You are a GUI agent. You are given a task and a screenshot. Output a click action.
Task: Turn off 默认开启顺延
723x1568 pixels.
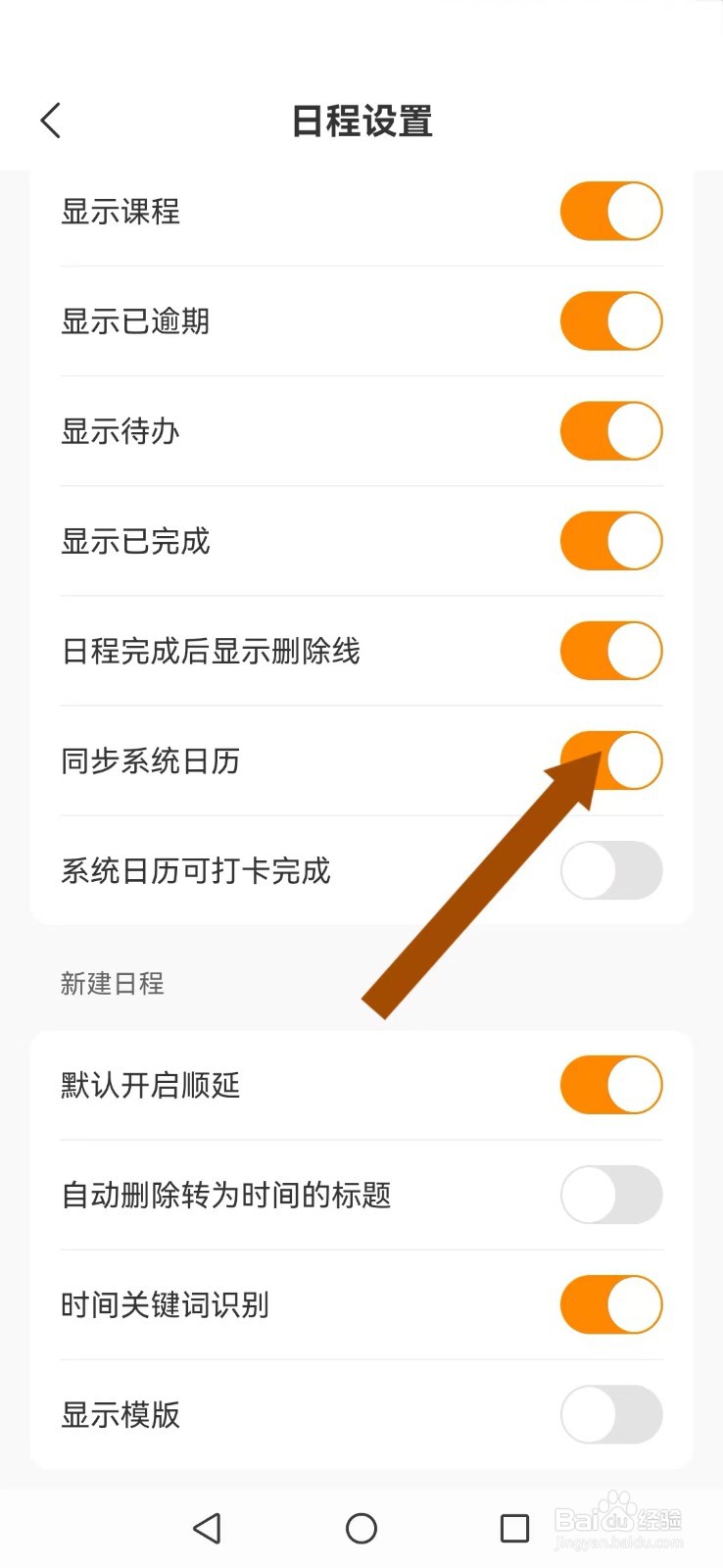(x=611, y=1085)
